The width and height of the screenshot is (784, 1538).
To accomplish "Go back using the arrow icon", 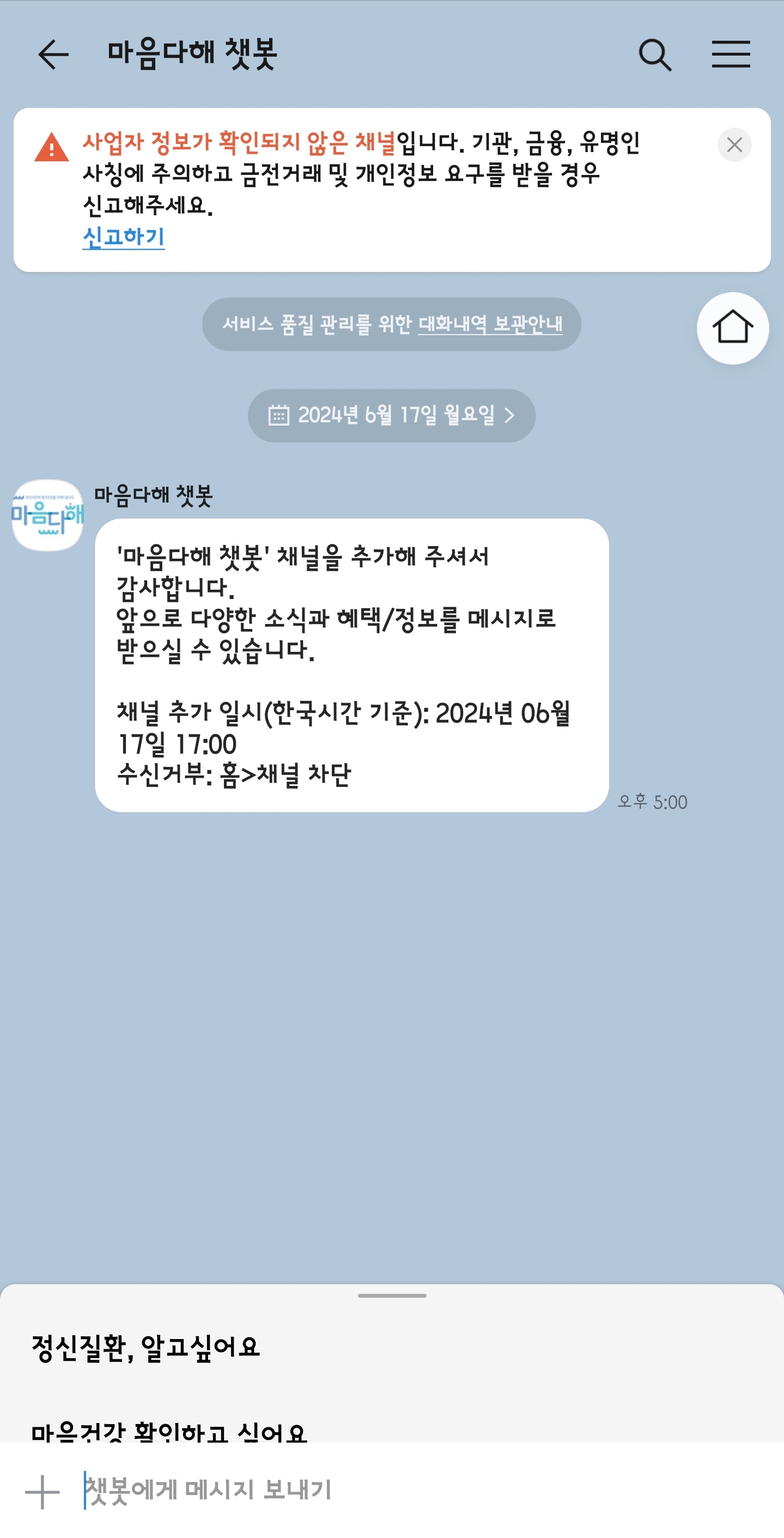I will click(53, 55).
